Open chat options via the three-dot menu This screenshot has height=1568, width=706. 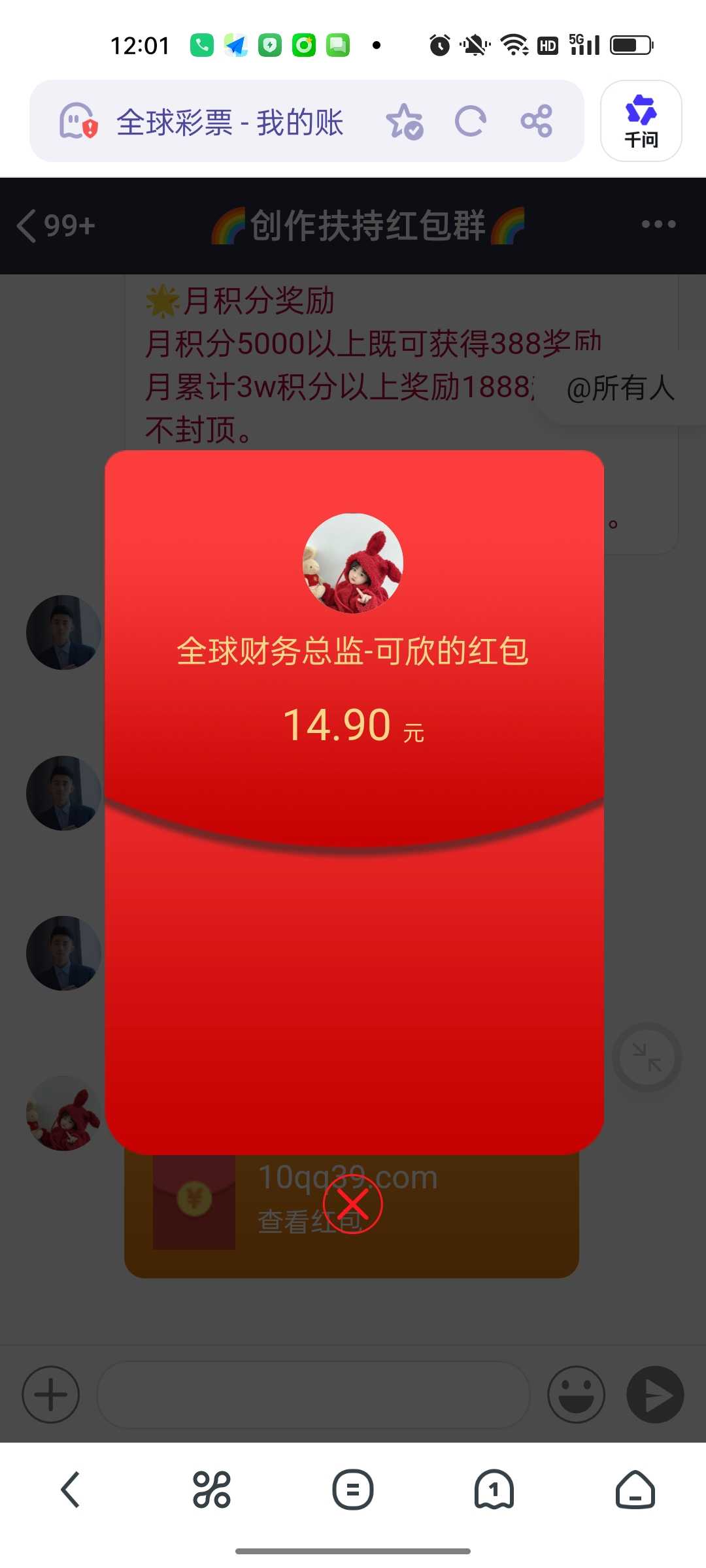click(657, 225)
